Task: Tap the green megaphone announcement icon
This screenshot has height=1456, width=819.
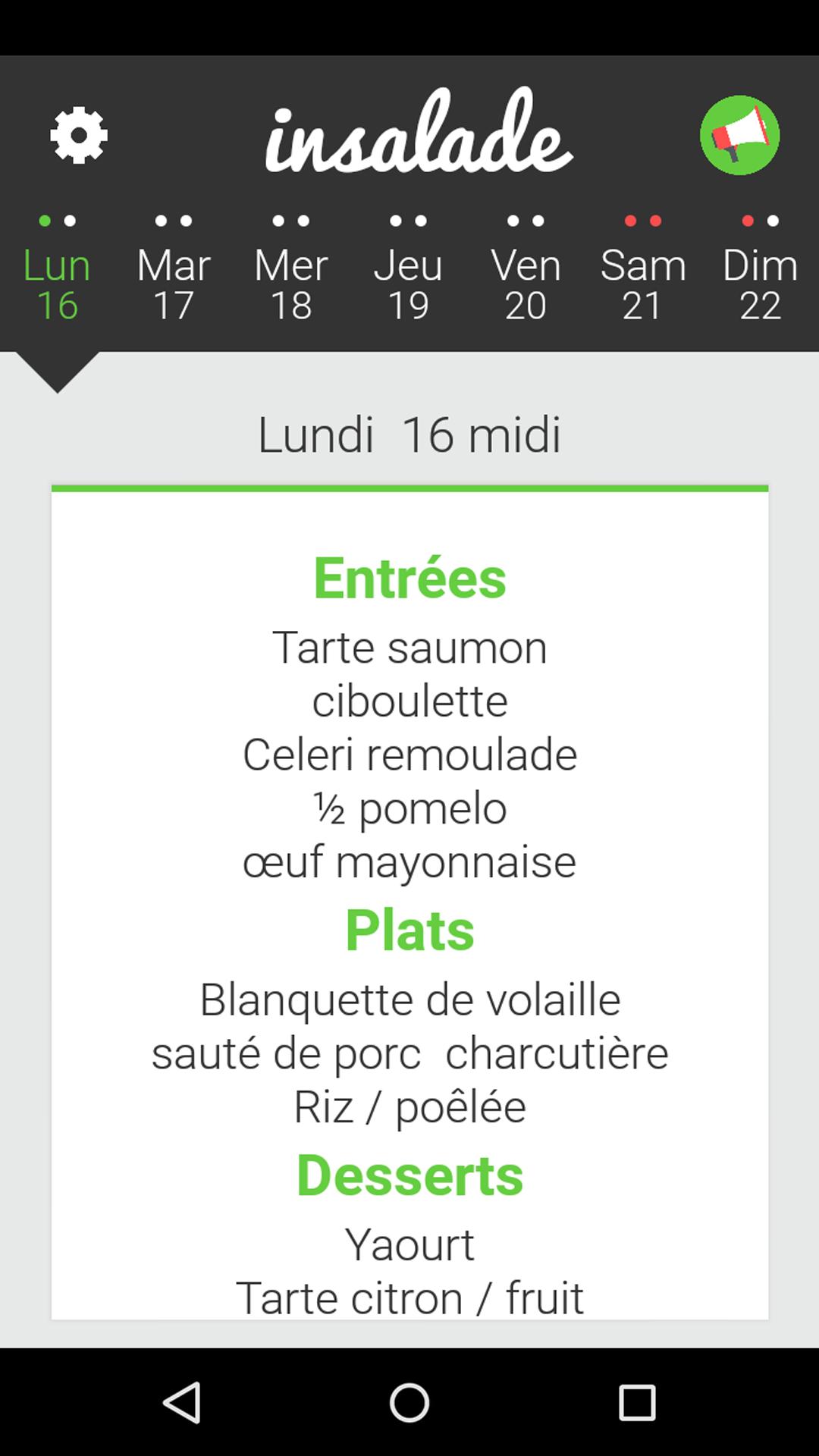Action: click(x=741, y=135)
